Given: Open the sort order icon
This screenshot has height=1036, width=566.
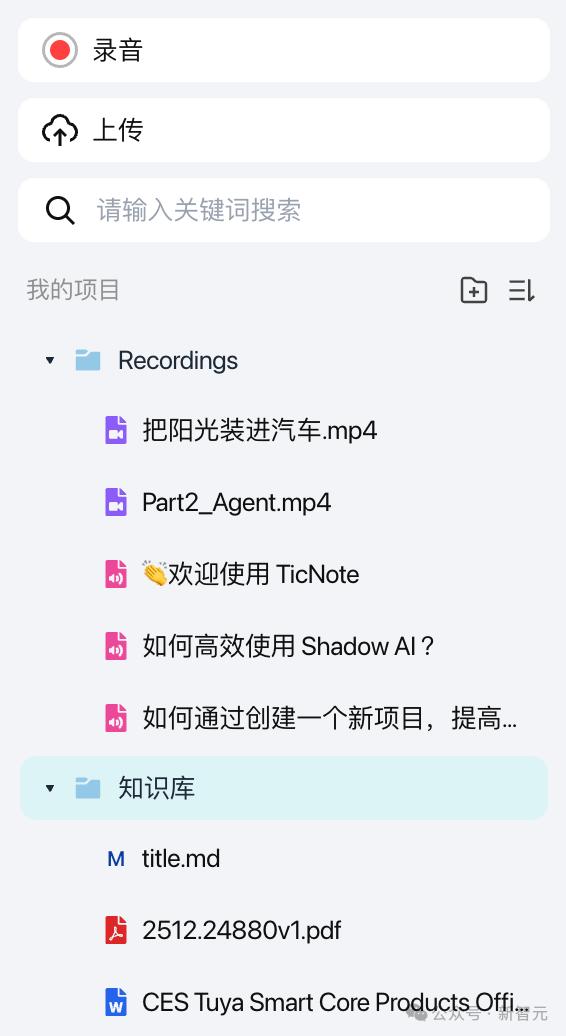Looking at the screenshot, I should point(521,290).
